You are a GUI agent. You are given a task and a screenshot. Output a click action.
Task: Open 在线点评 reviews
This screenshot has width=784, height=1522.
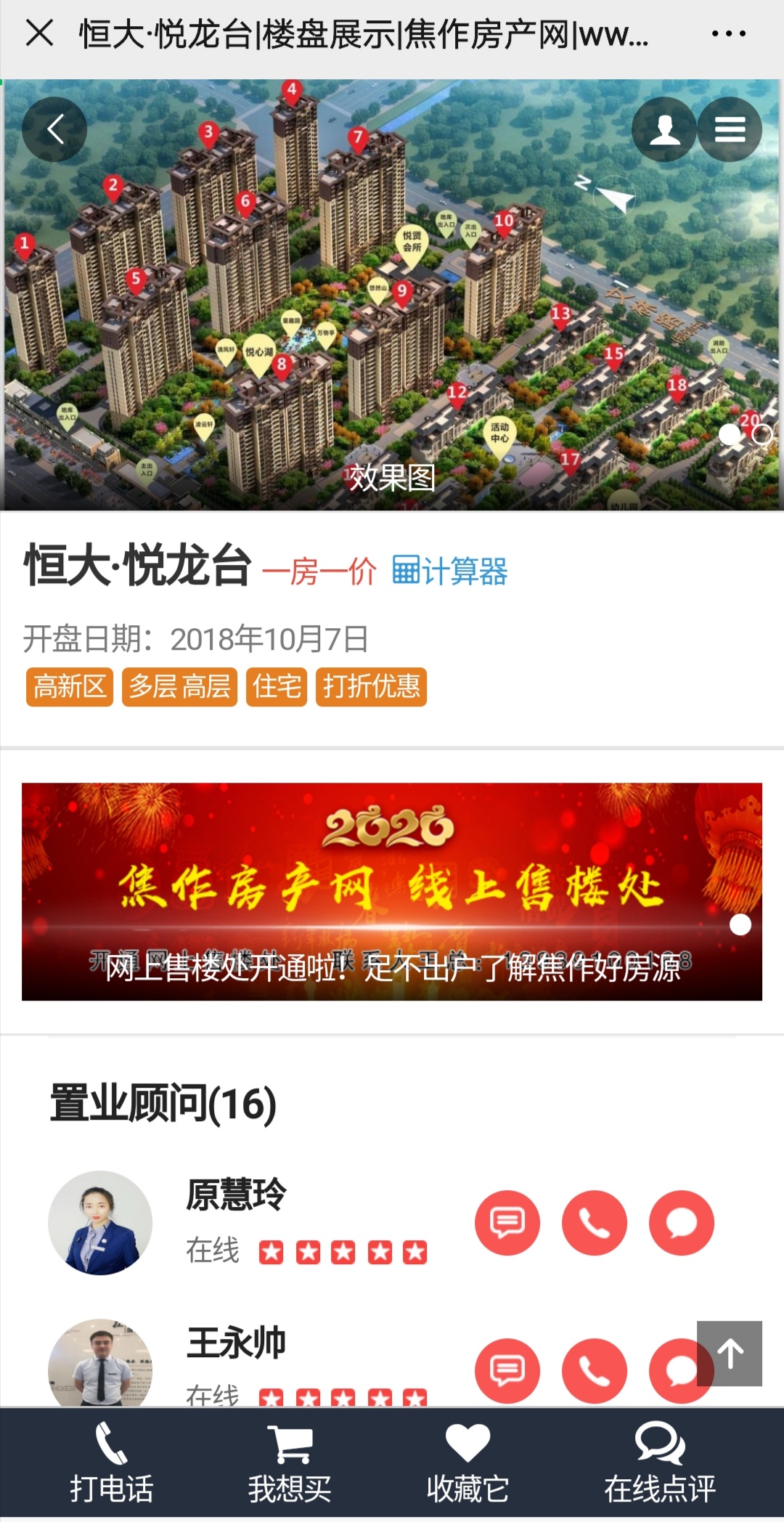[x=660, y=1464]
